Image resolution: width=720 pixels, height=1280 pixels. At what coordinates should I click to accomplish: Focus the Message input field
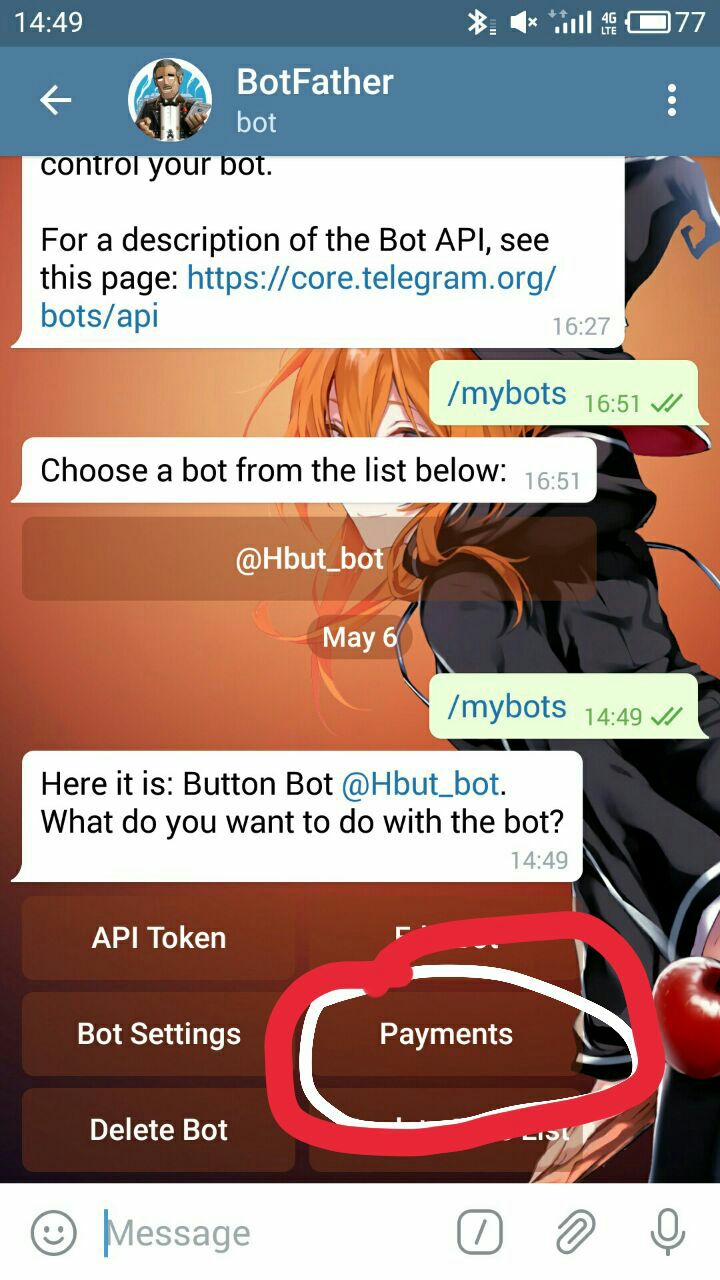[270, 1233]
